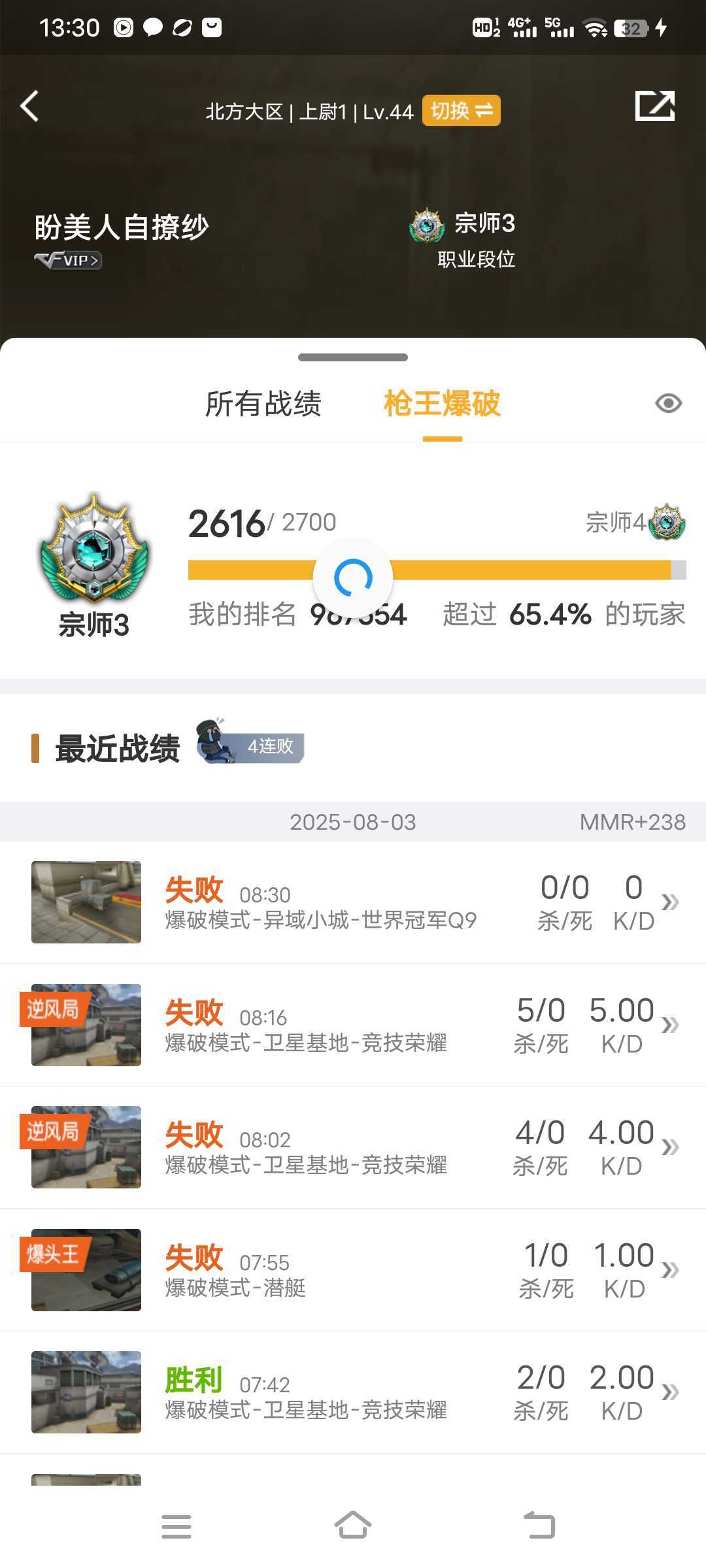
Task: Open recent apps from navigation bar
Action: 176,1527
